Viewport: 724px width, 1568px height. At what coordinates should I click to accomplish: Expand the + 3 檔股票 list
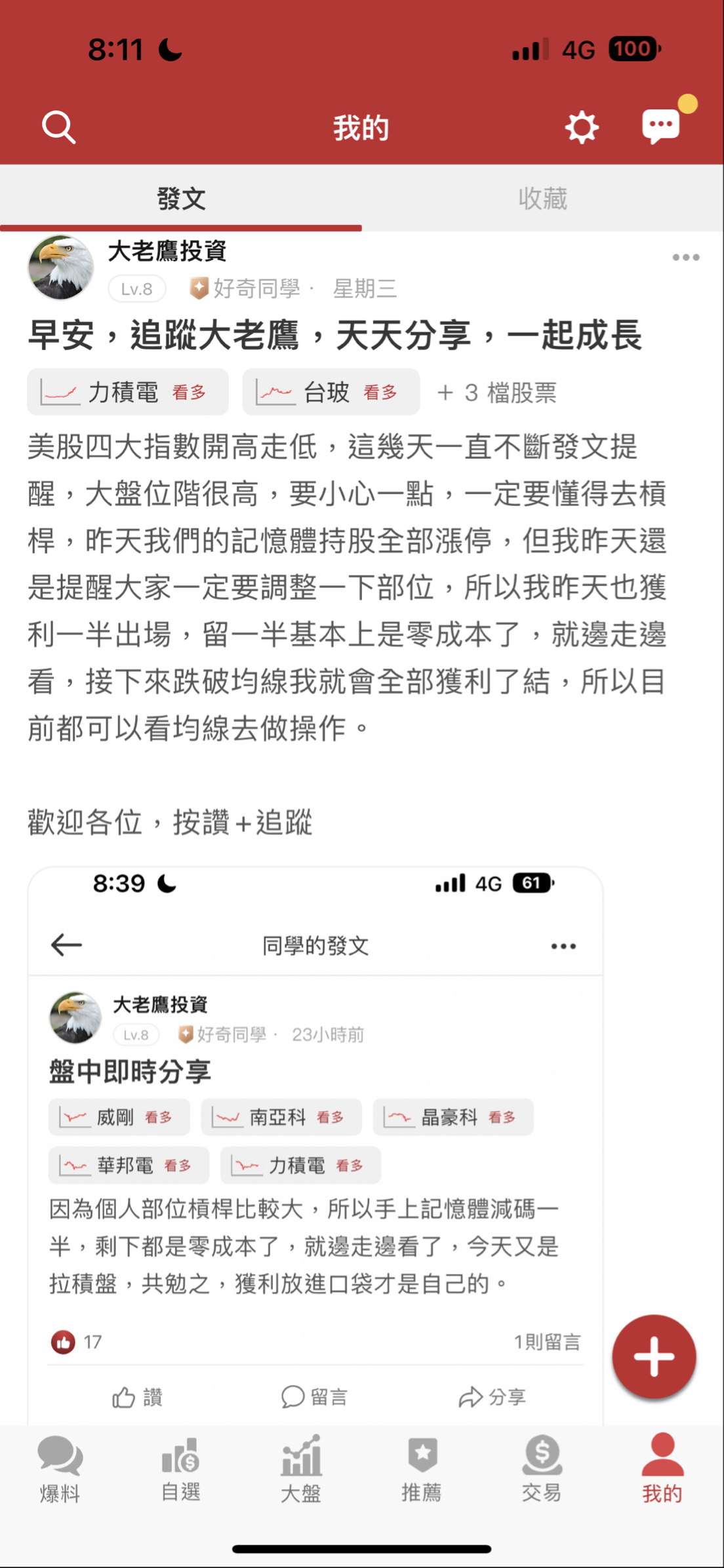point(496,393)
